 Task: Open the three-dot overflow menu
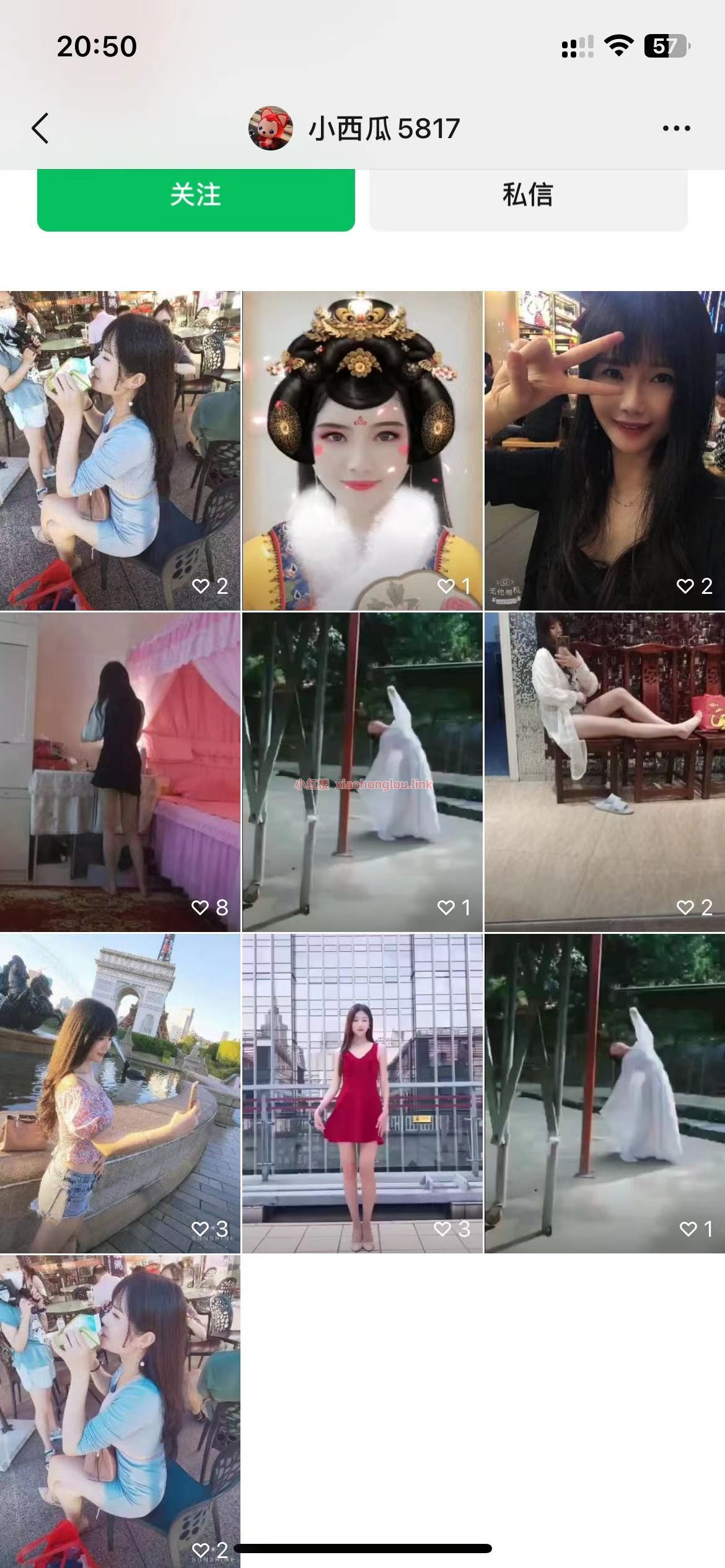tap(676, 128)
